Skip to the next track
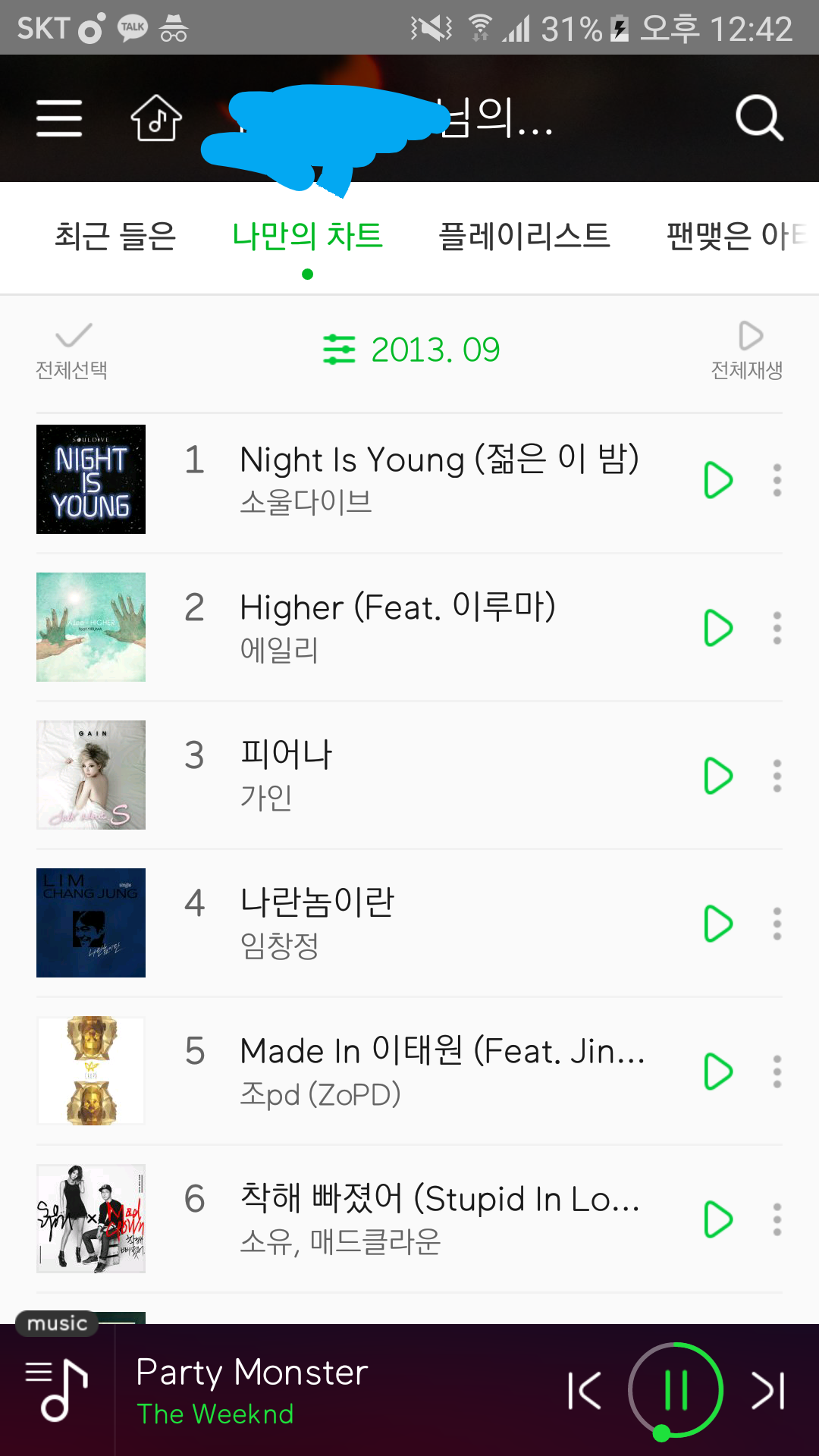The image size is (819, 1456). pos(767,1390)
